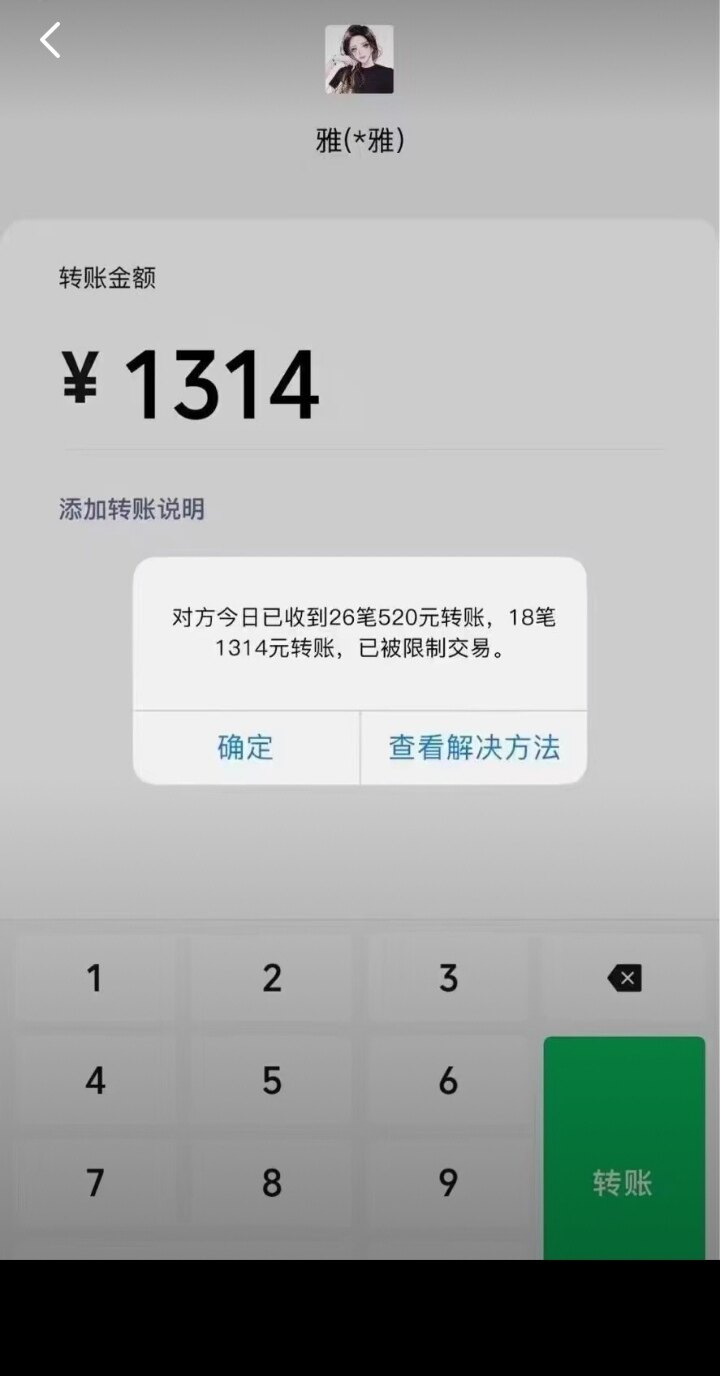Tap the green 转账 button

[624, 1148]
